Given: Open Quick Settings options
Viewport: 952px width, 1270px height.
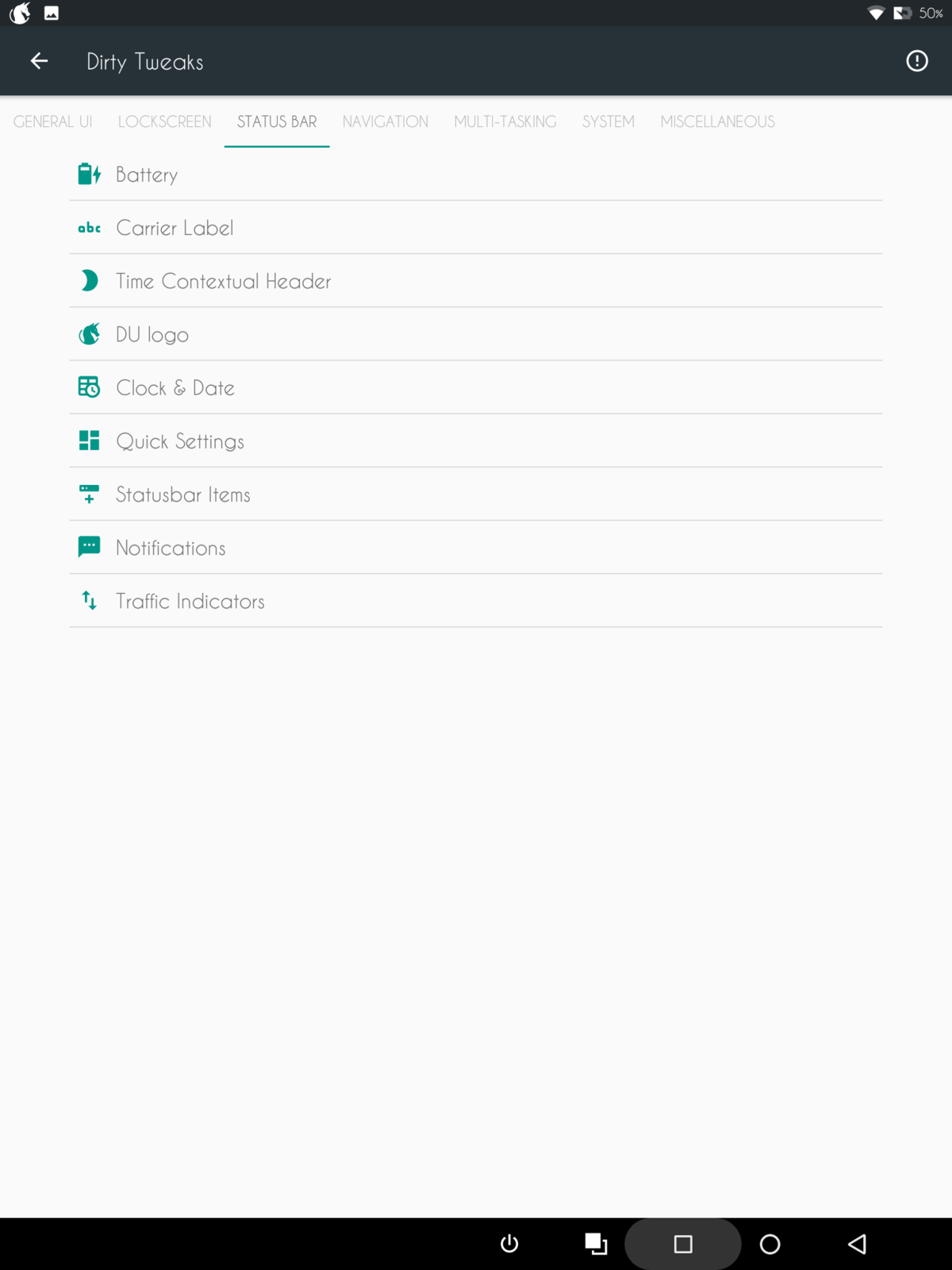Looking at the screenshot, I should (x=474, y=441).
